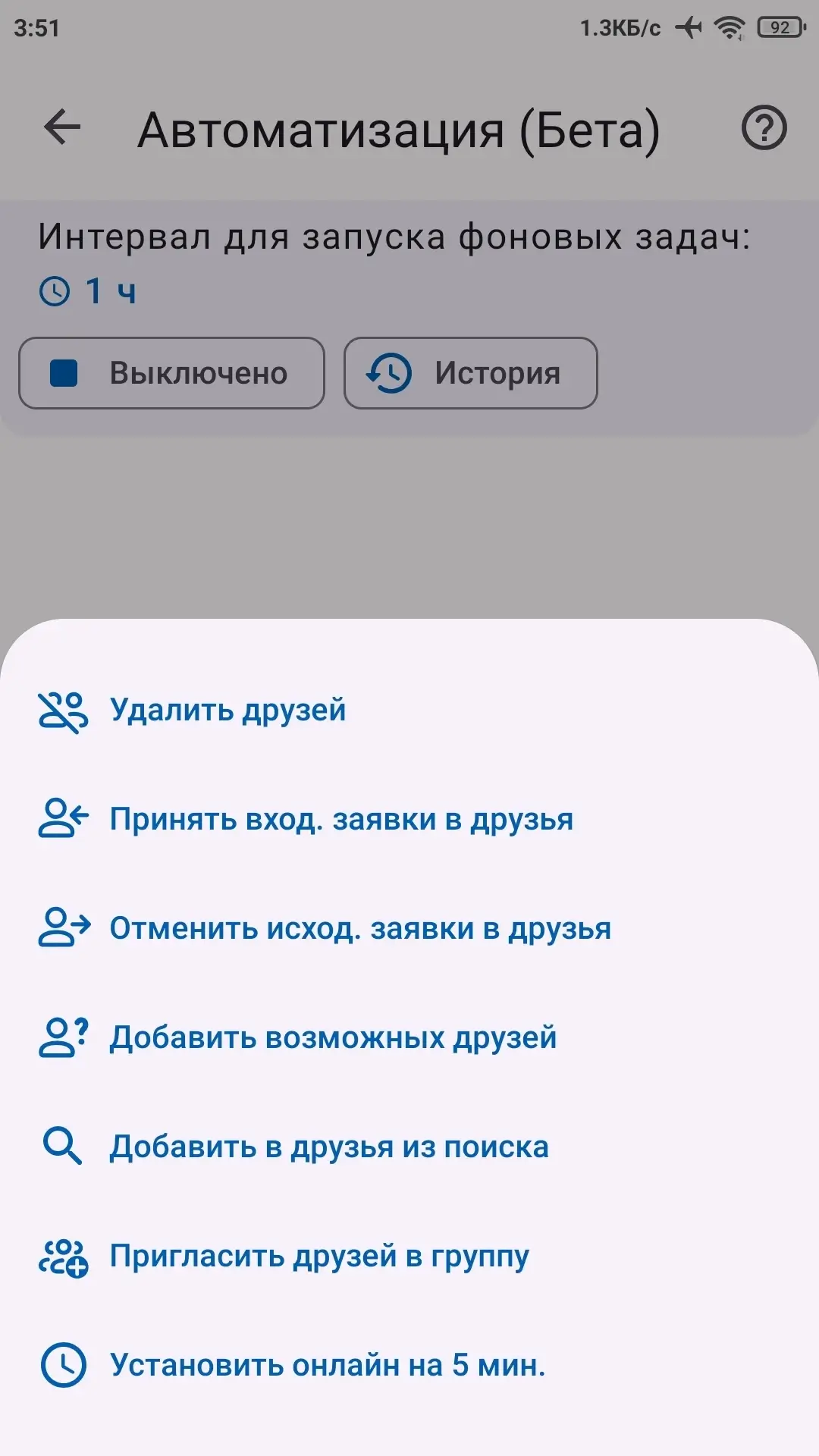
Task: Select "Отменить исход. заявки в друзья"
Action: click(409, 929)
